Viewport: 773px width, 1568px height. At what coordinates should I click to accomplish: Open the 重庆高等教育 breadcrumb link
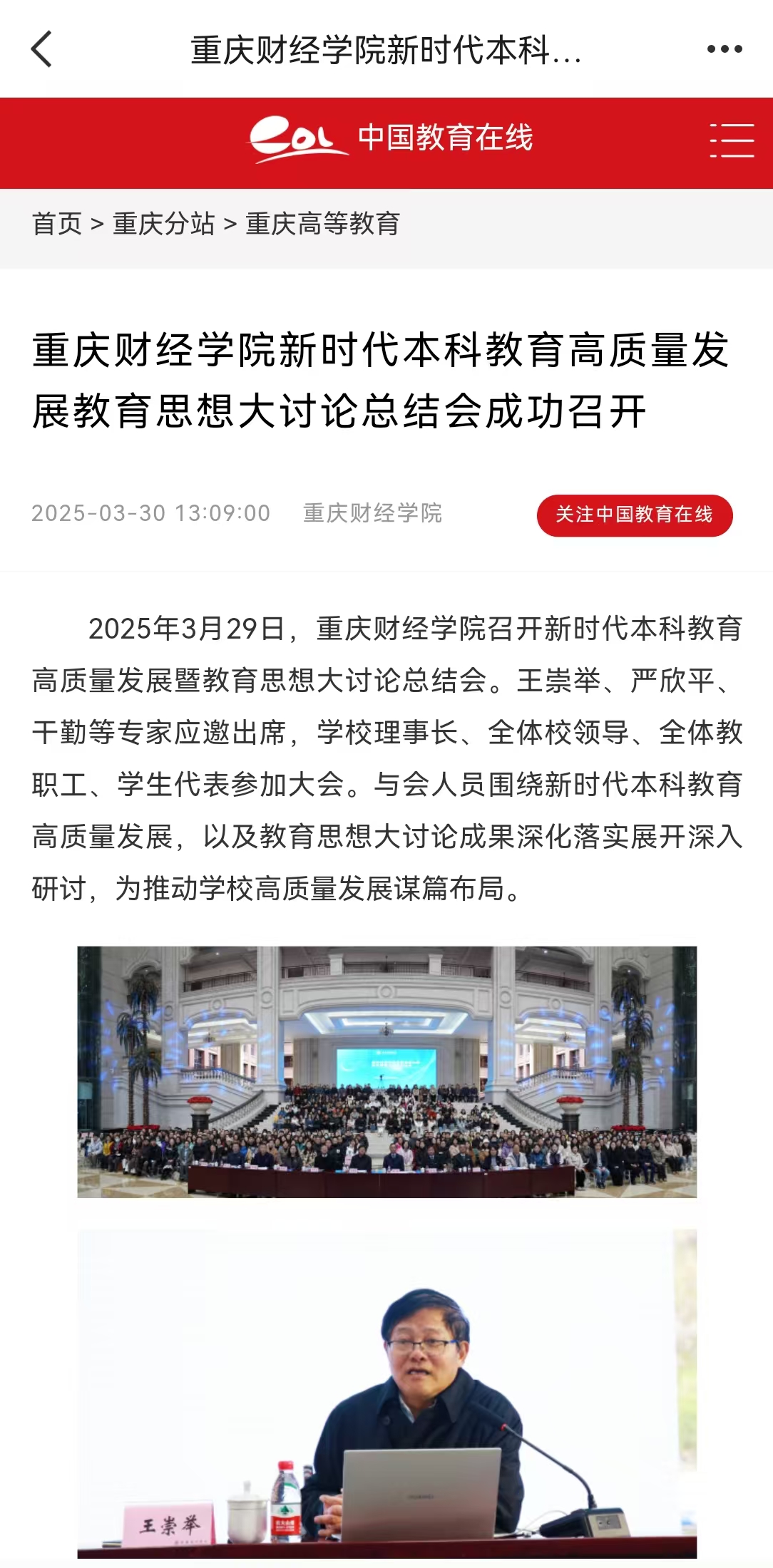[x=322, y=224]
